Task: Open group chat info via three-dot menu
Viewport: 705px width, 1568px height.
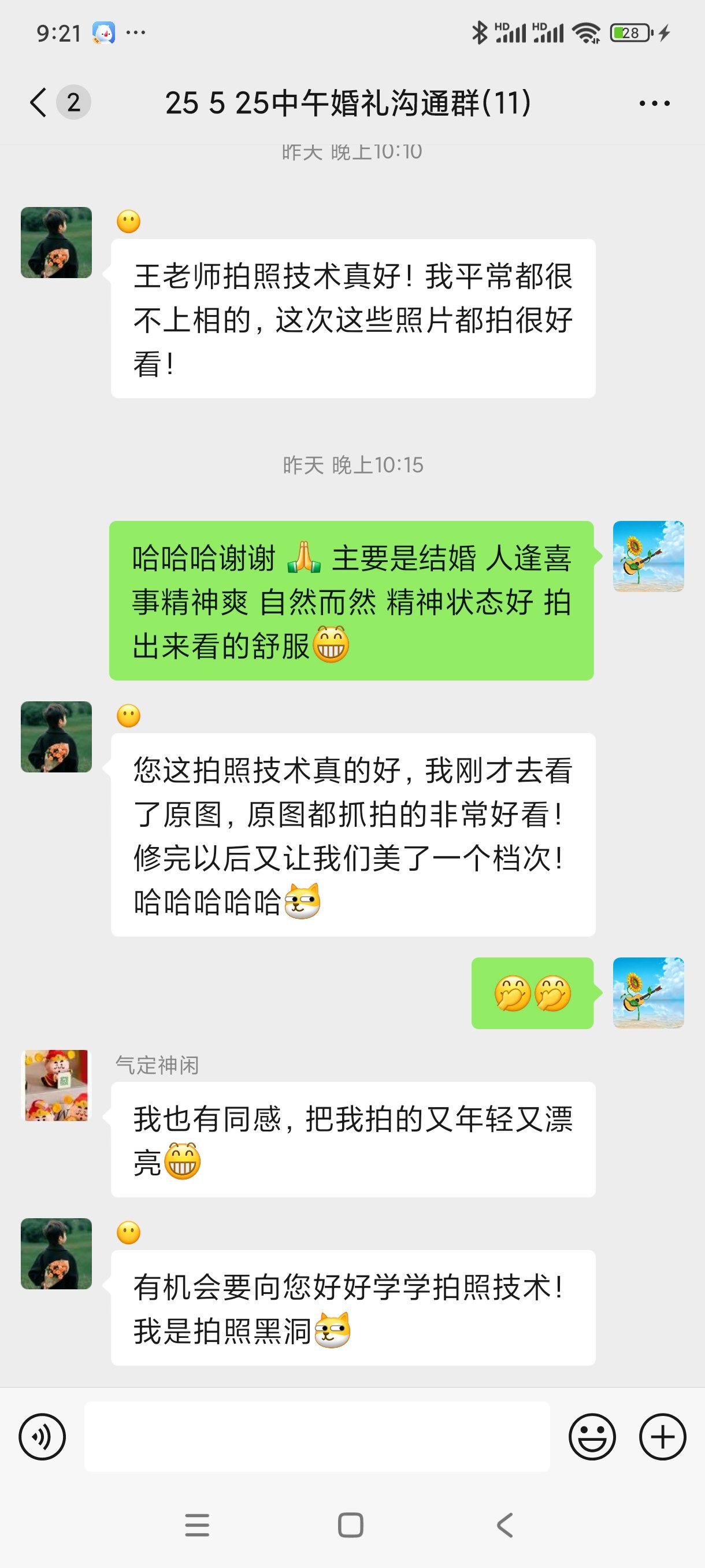Action: pyautogui.click(x=655, y=103)
